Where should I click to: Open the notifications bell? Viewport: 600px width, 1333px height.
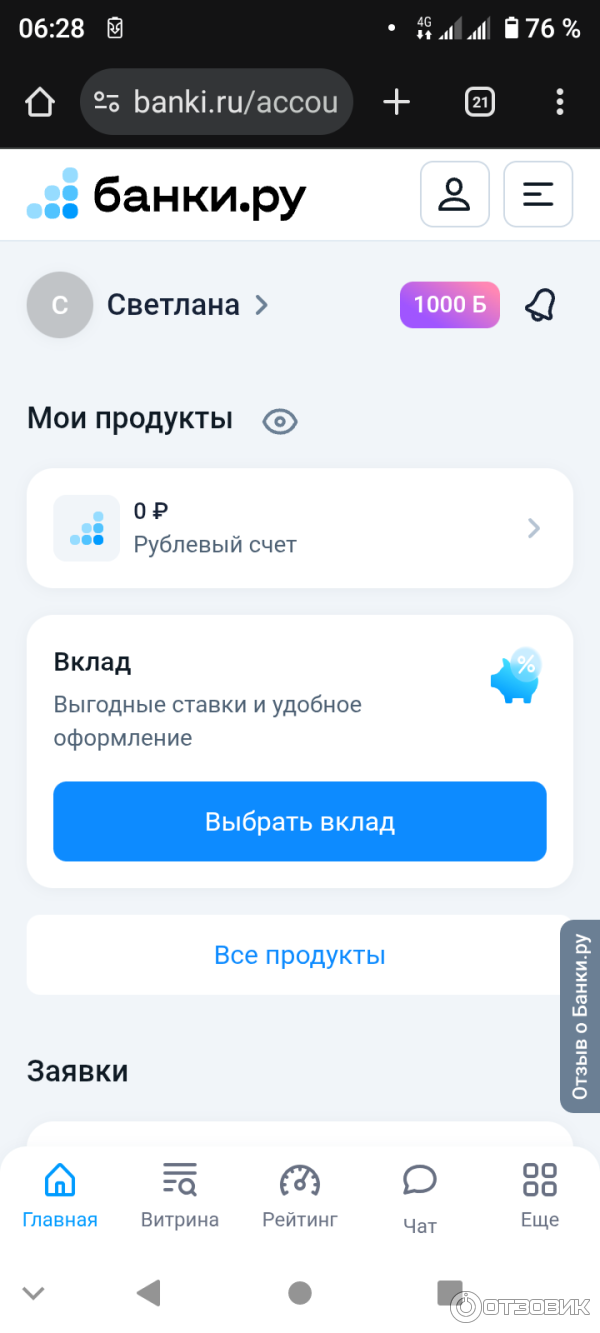[540, 305]
